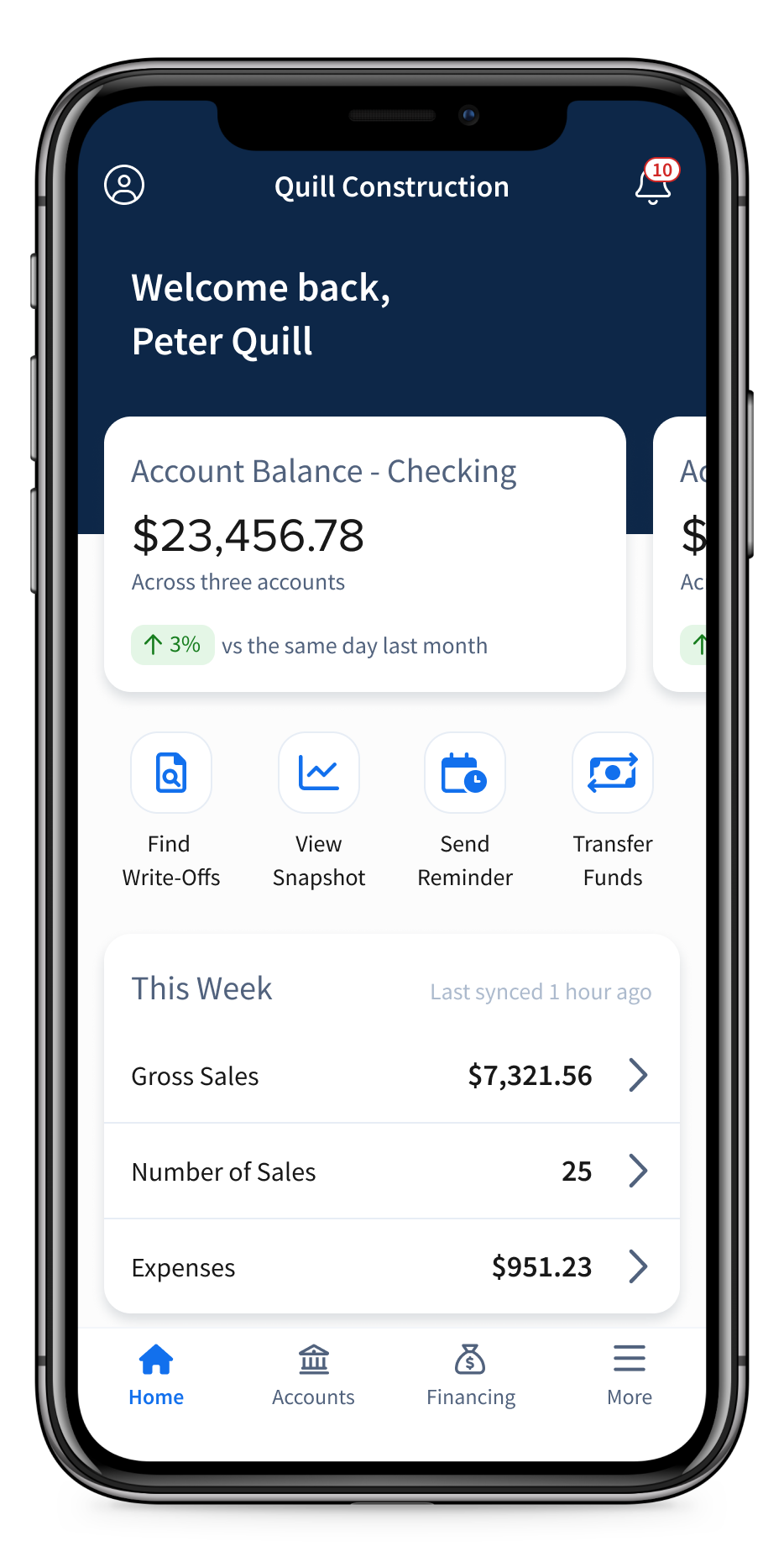Select Send Reminder
Screen dimensions: 784x1562
(x=465, y=810)
